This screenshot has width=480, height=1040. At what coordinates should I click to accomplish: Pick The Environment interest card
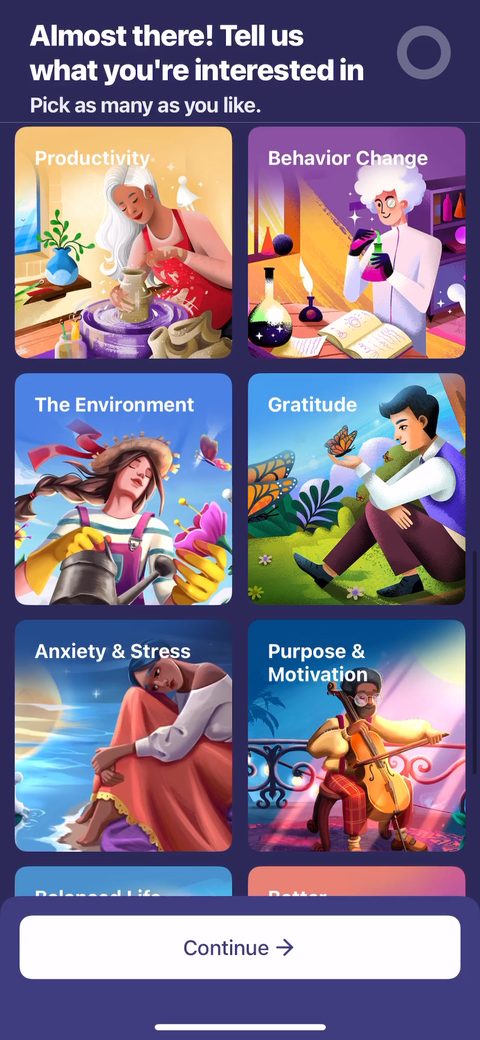click(123, 489)
